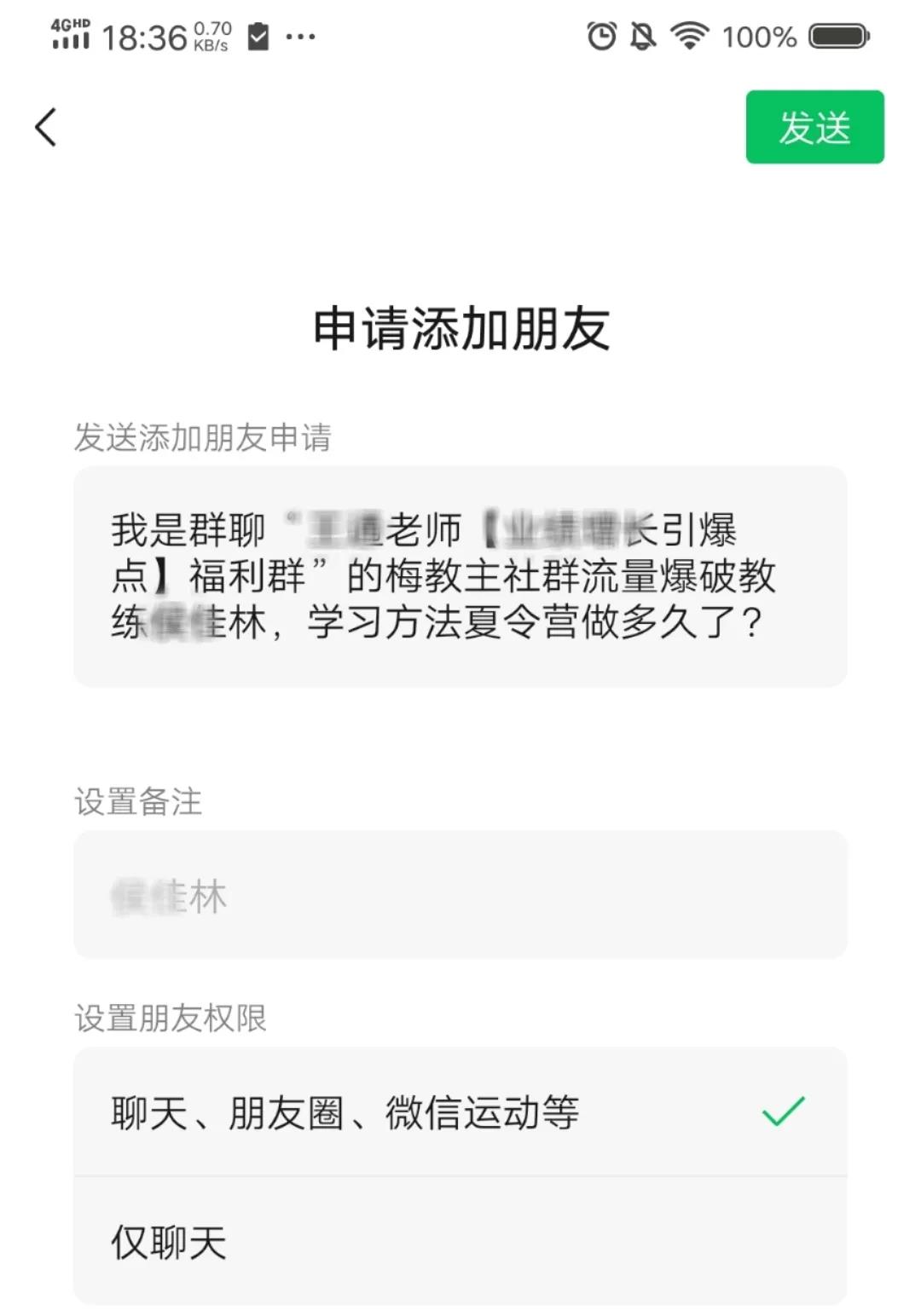The width and height of the screenshot is (921, 1316).
Task: Choose the 仅聊天 permission option
Action: (460, 1241)
